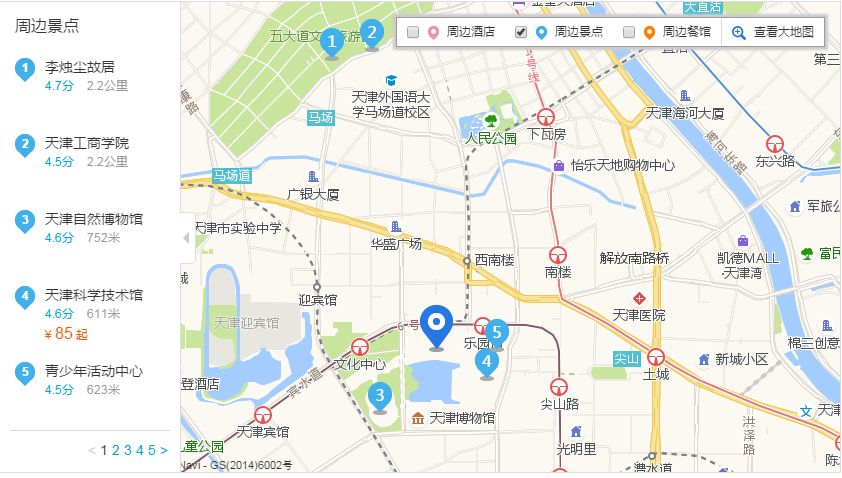This screenshot has height=478, width=842.
Task: Go to next results page arrow
Action: 163,450
